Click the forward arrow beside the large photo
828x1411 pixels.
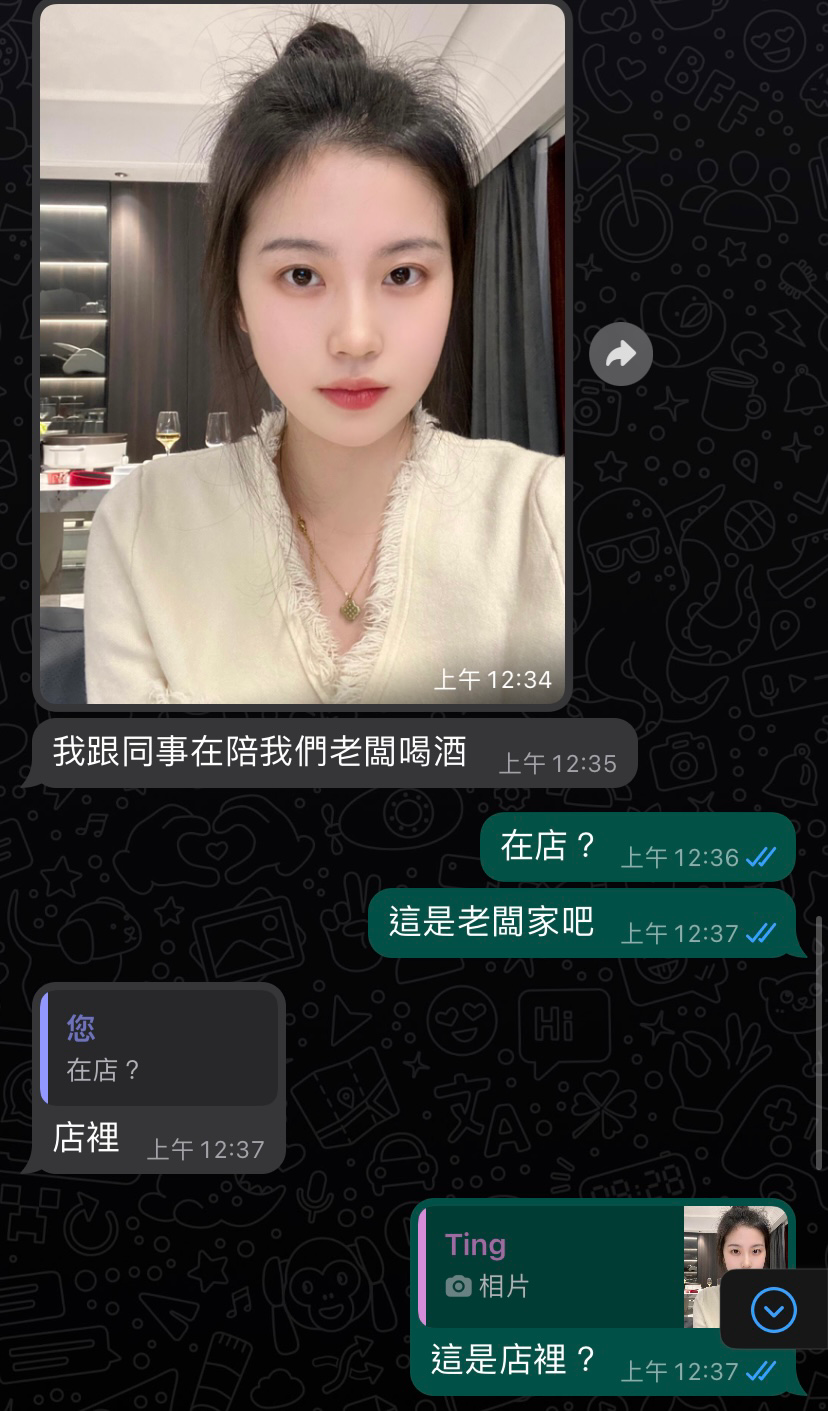621,353
